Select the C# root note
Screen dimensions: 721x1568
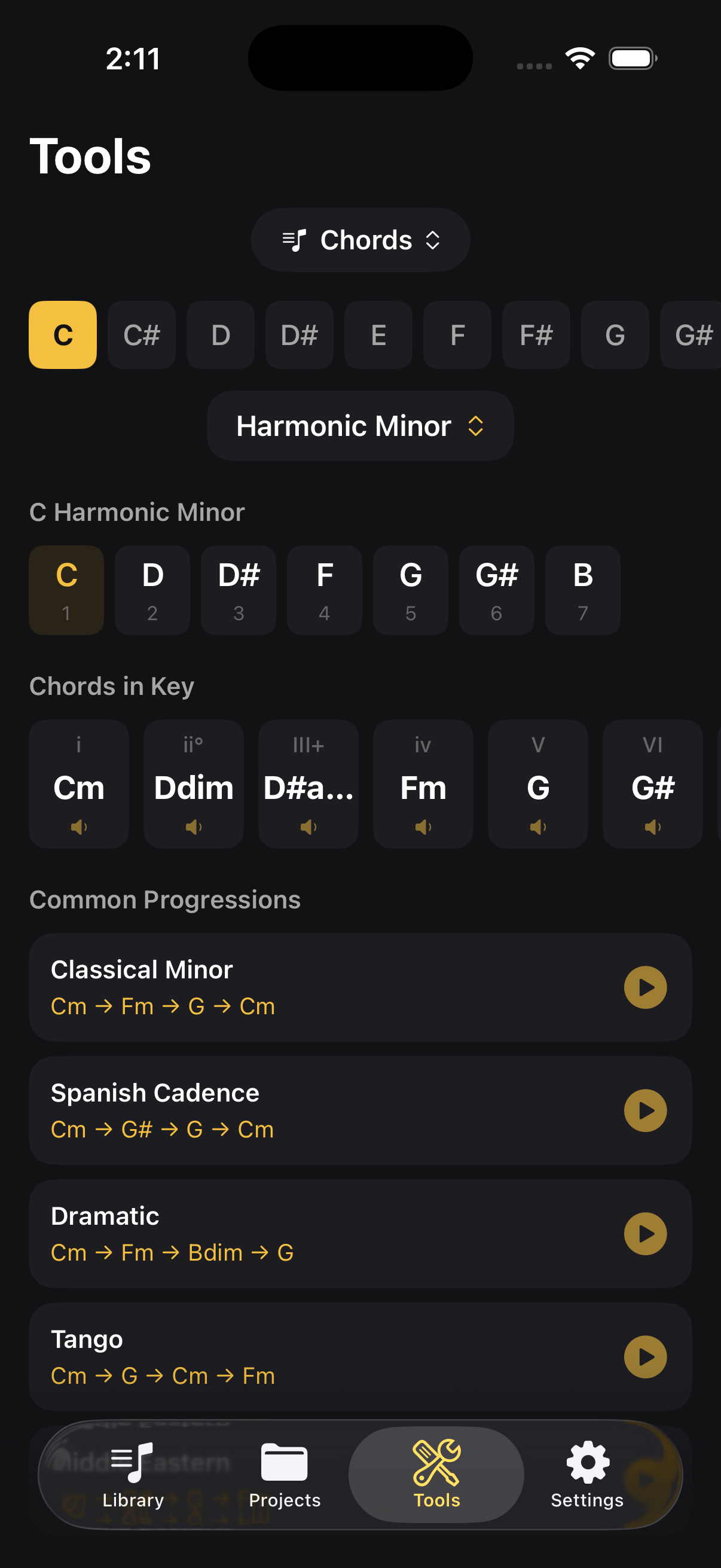(141, 335)
